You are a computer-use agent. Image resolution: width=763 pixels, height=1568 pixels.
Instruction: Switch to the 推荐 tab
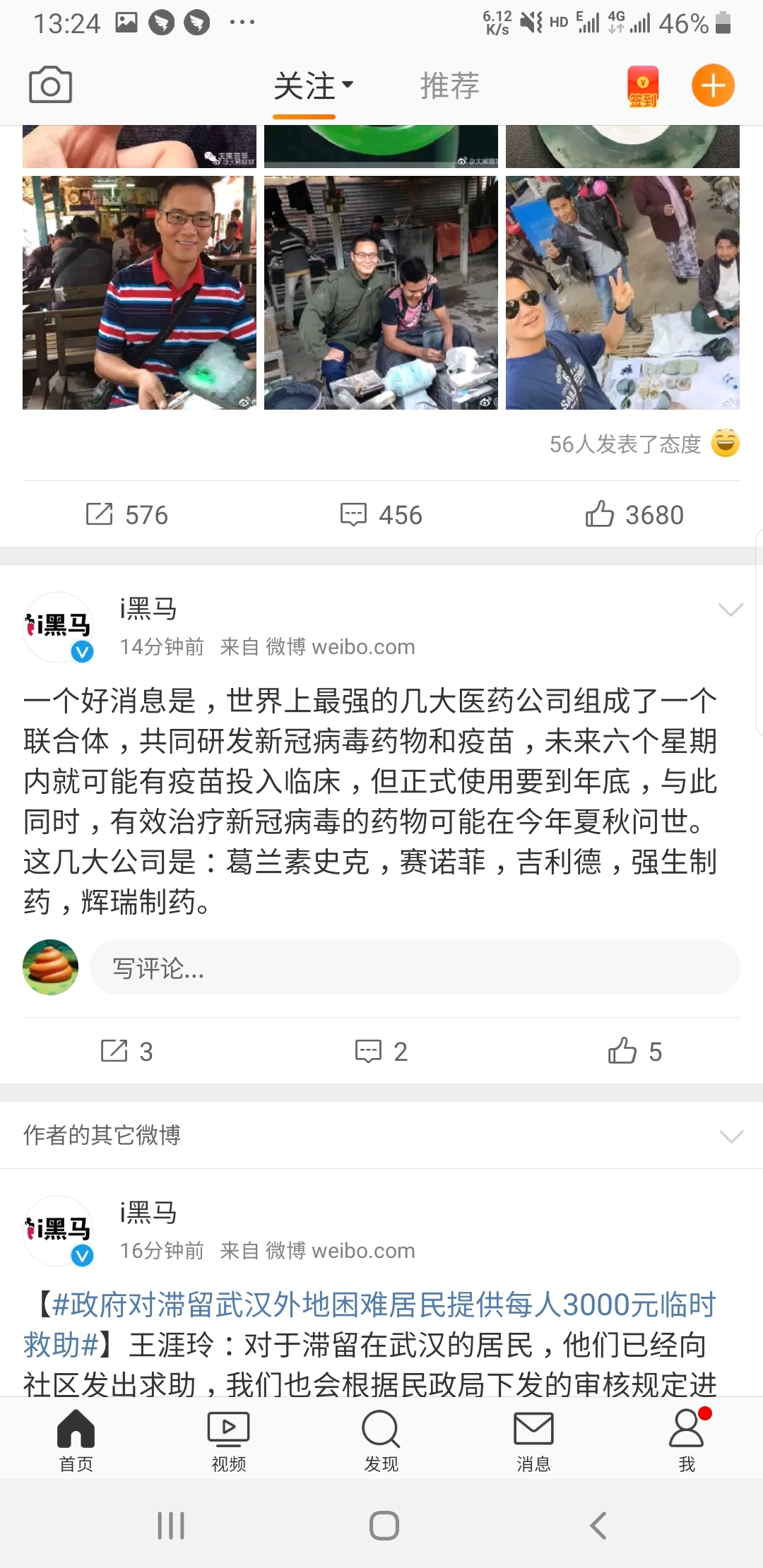click(449, 86)
